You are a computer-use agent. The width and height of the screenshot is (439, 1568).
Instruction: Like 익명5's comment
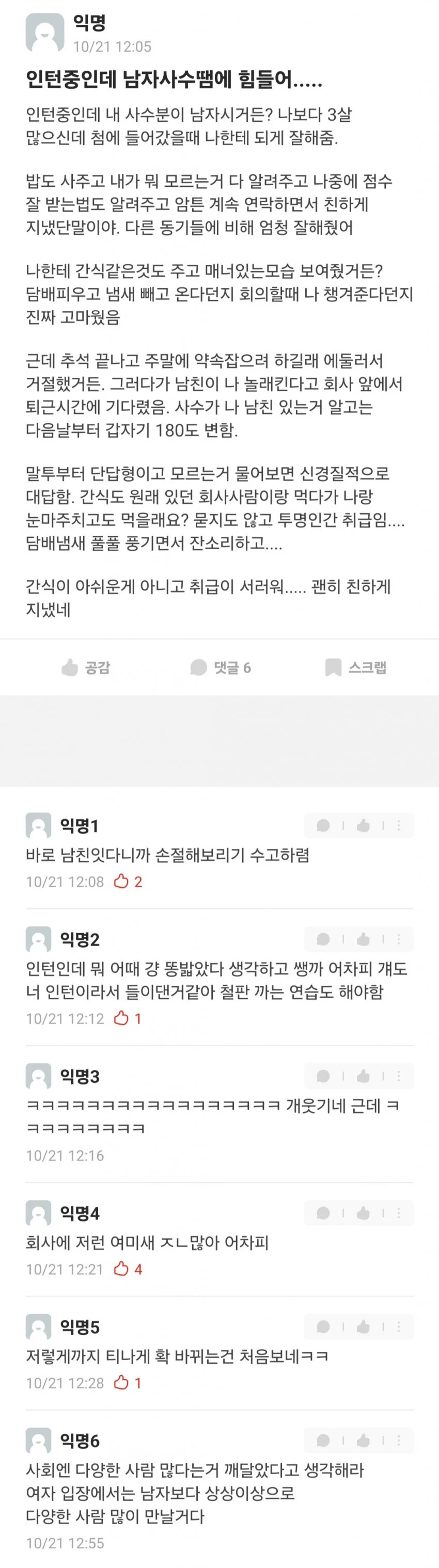(x=364, y=1327)
